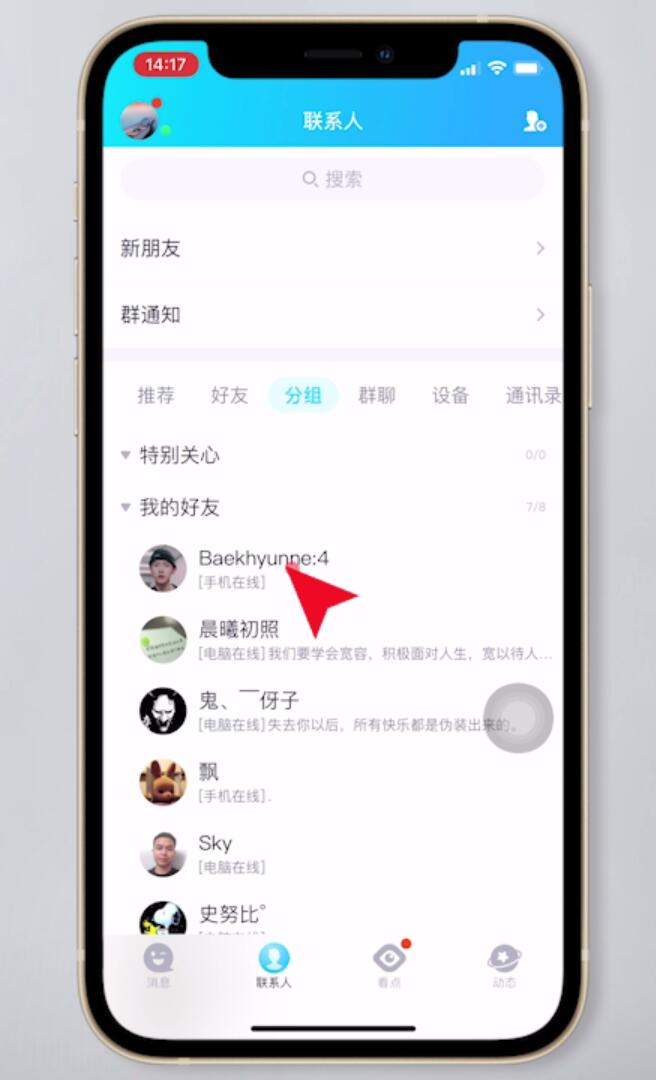Switch to the 好友 tab
Viewport: 656px width, 1080px height.
pos(229,395)
